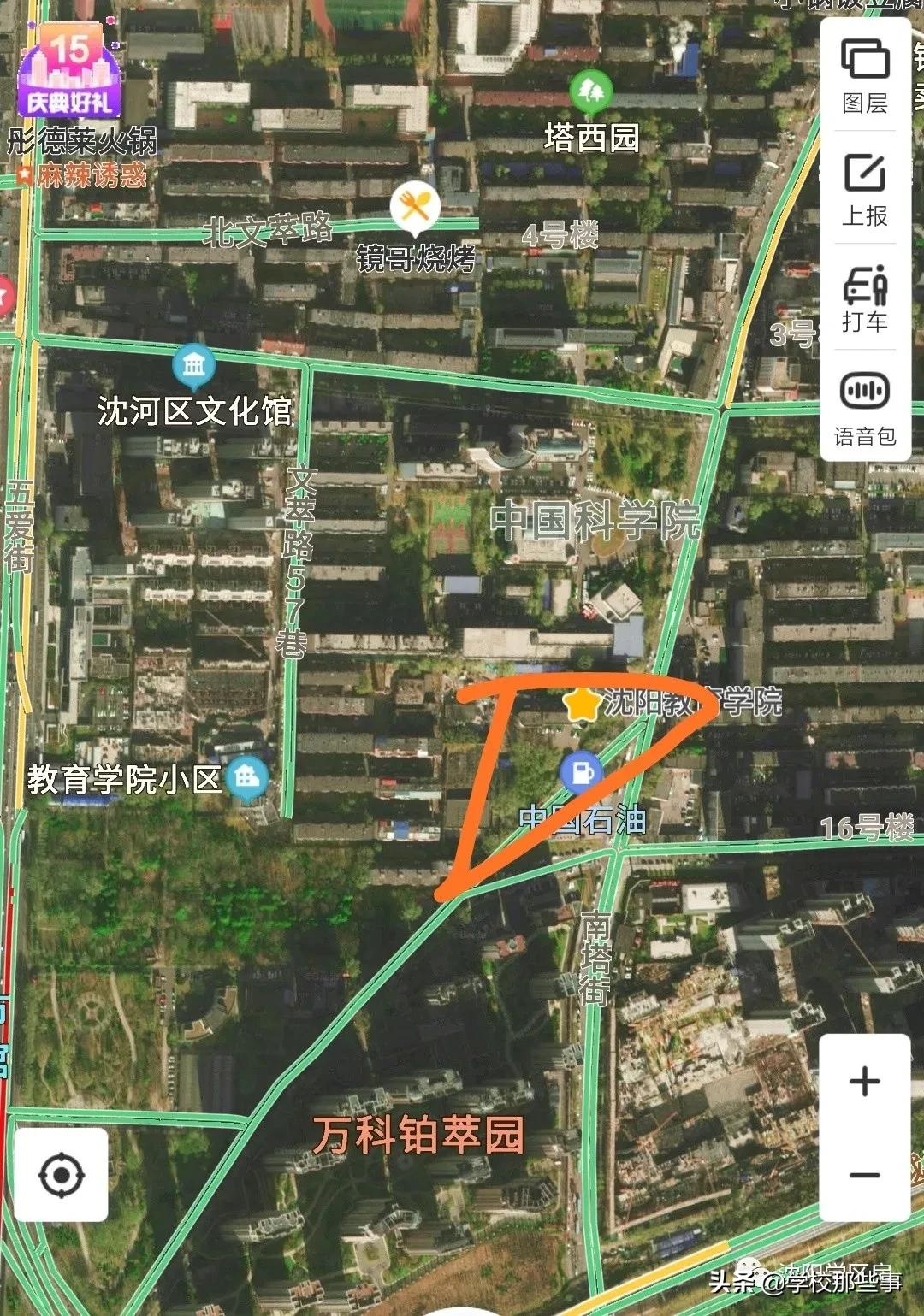Click the 中国石油 gas station marker
The width and height of the screenshot is (924, 1316).
click(583, 772)
